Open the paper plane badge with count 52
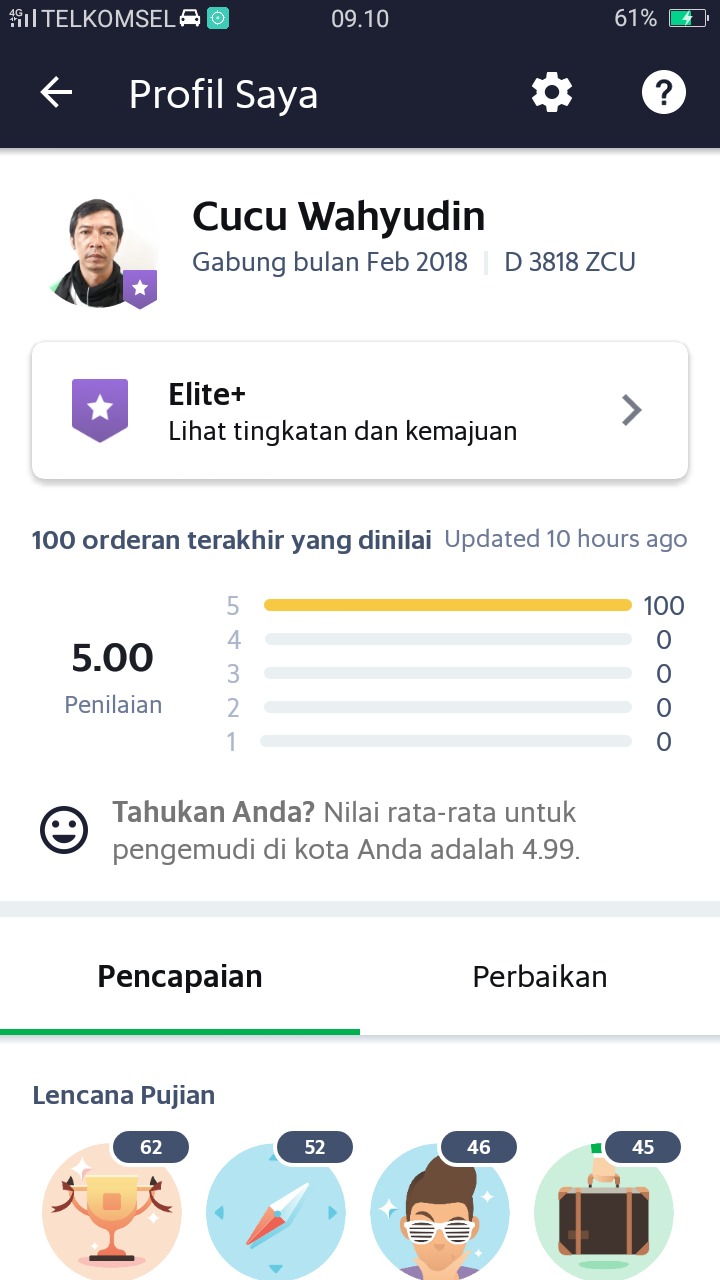This screenshot has height=1280, width=720. click(x=276, y=1210)
